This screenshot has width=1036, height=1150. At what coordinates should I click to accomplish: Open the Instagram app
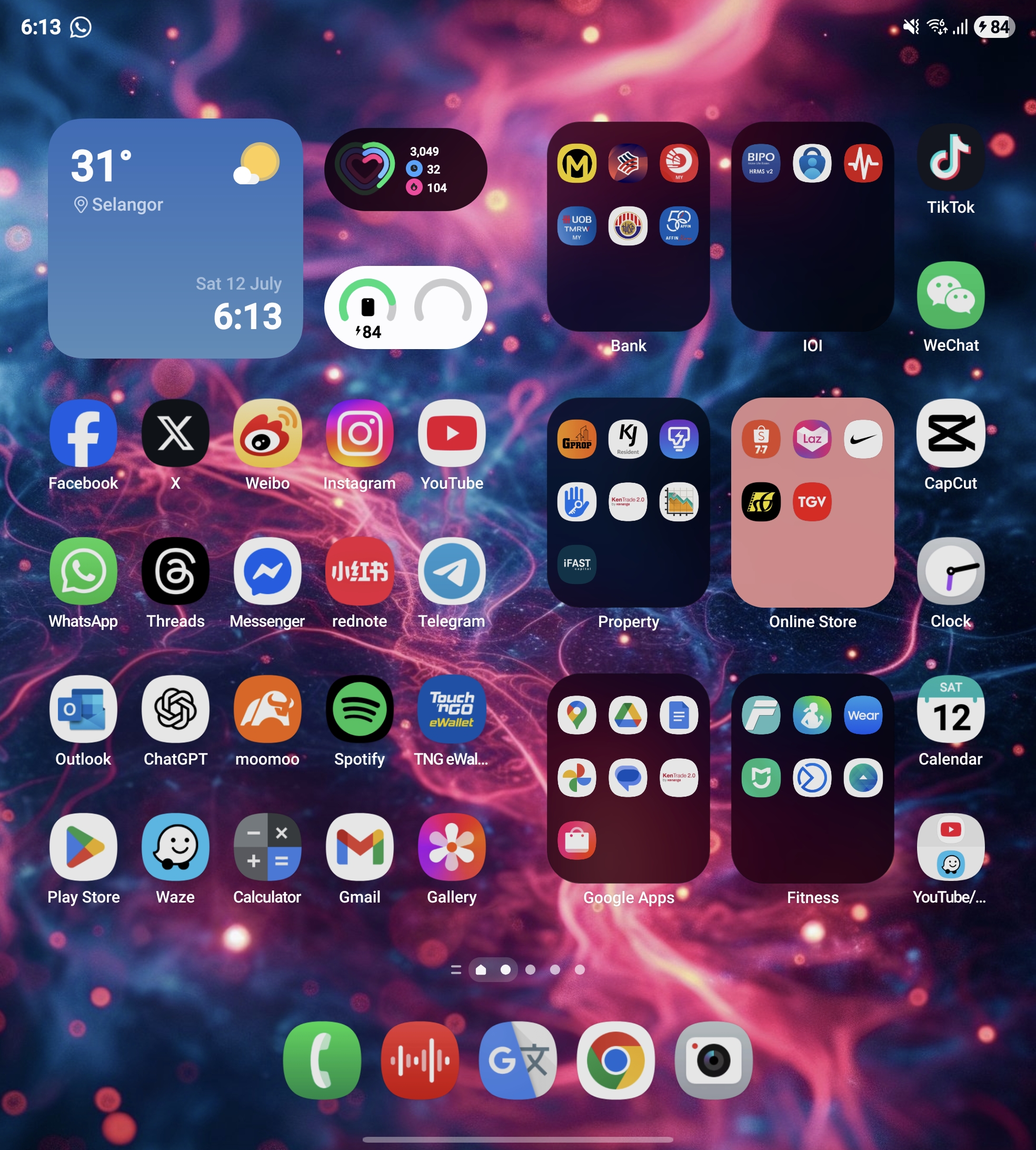point(359,434)
